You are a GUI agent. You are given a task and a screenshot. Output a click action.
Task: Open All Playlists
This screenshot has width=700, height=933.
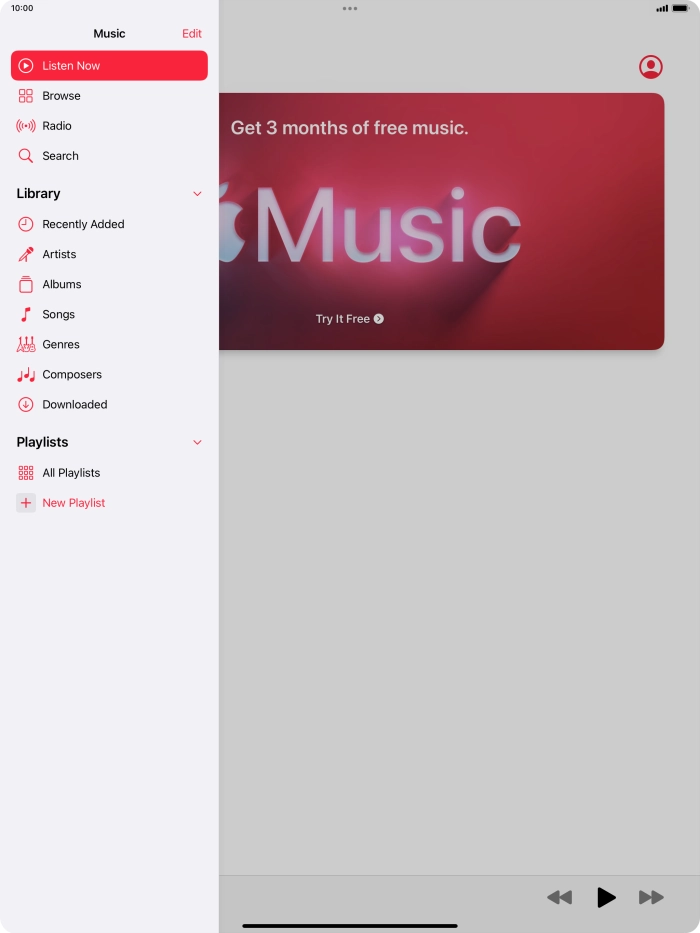[71, 473]
